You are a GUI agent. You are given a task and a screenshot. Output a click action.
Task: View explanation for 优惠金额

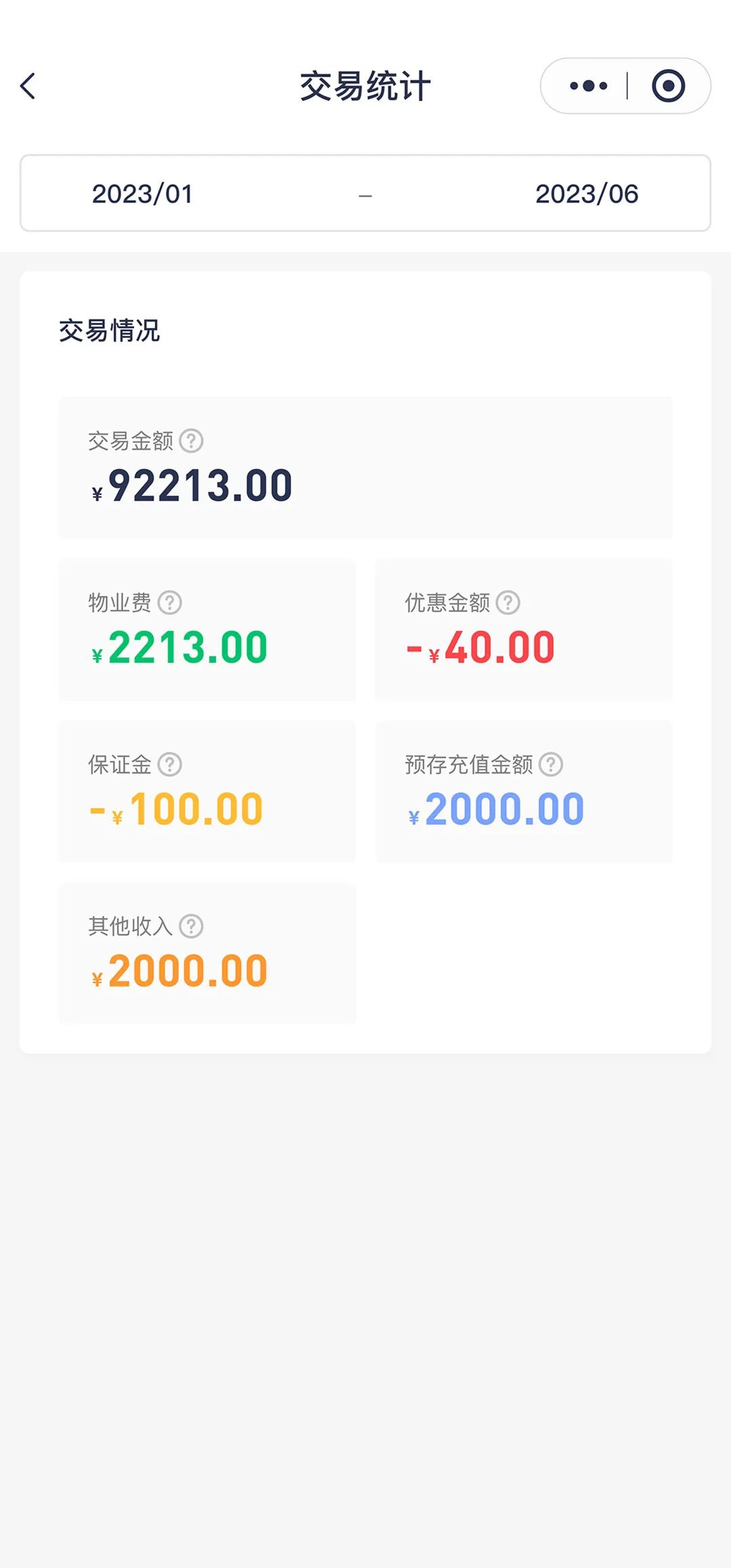pyautogui.click(x=508, y=602)
